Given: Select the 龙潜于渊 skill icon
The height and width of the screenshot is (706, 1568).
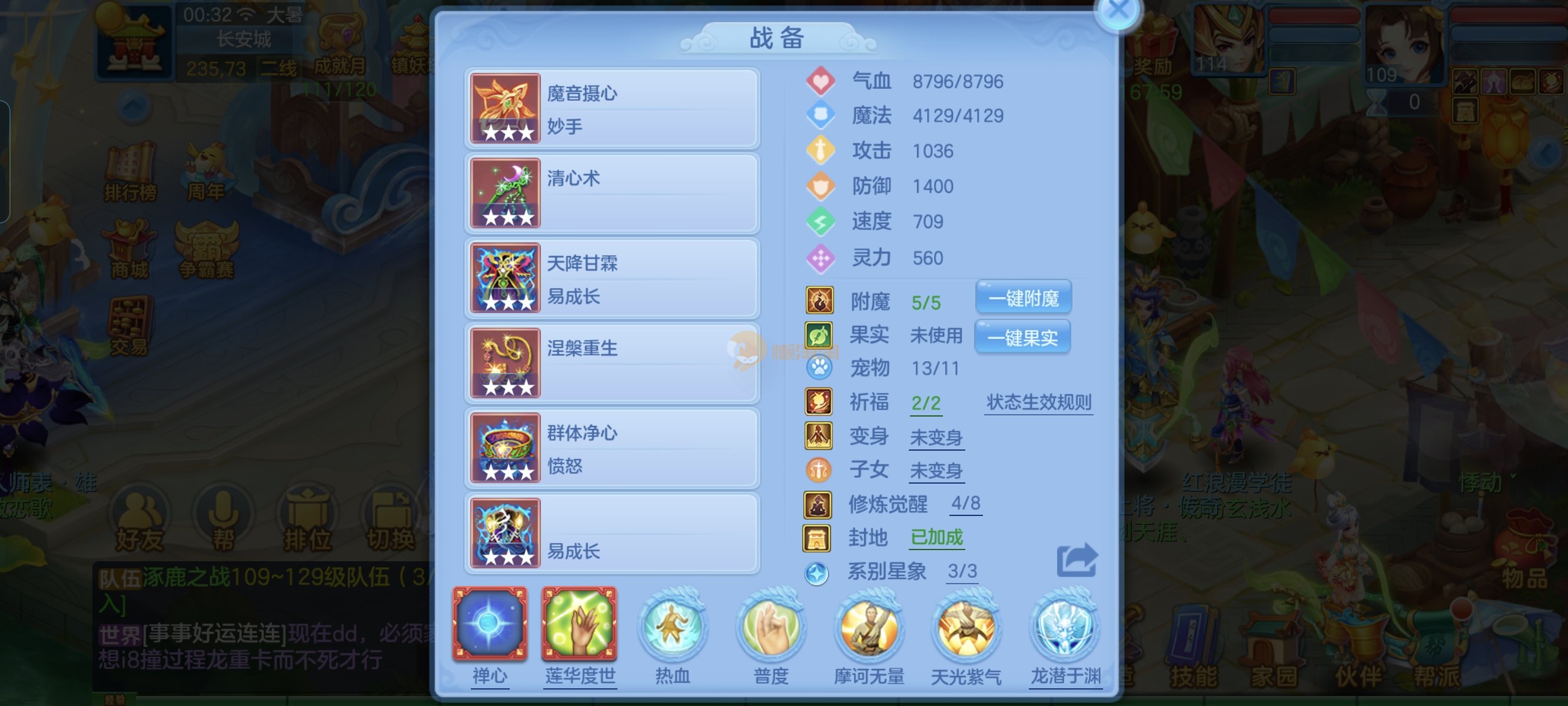Looking at the screenshot, I should pyautogui.click(x=1065, y=627).
